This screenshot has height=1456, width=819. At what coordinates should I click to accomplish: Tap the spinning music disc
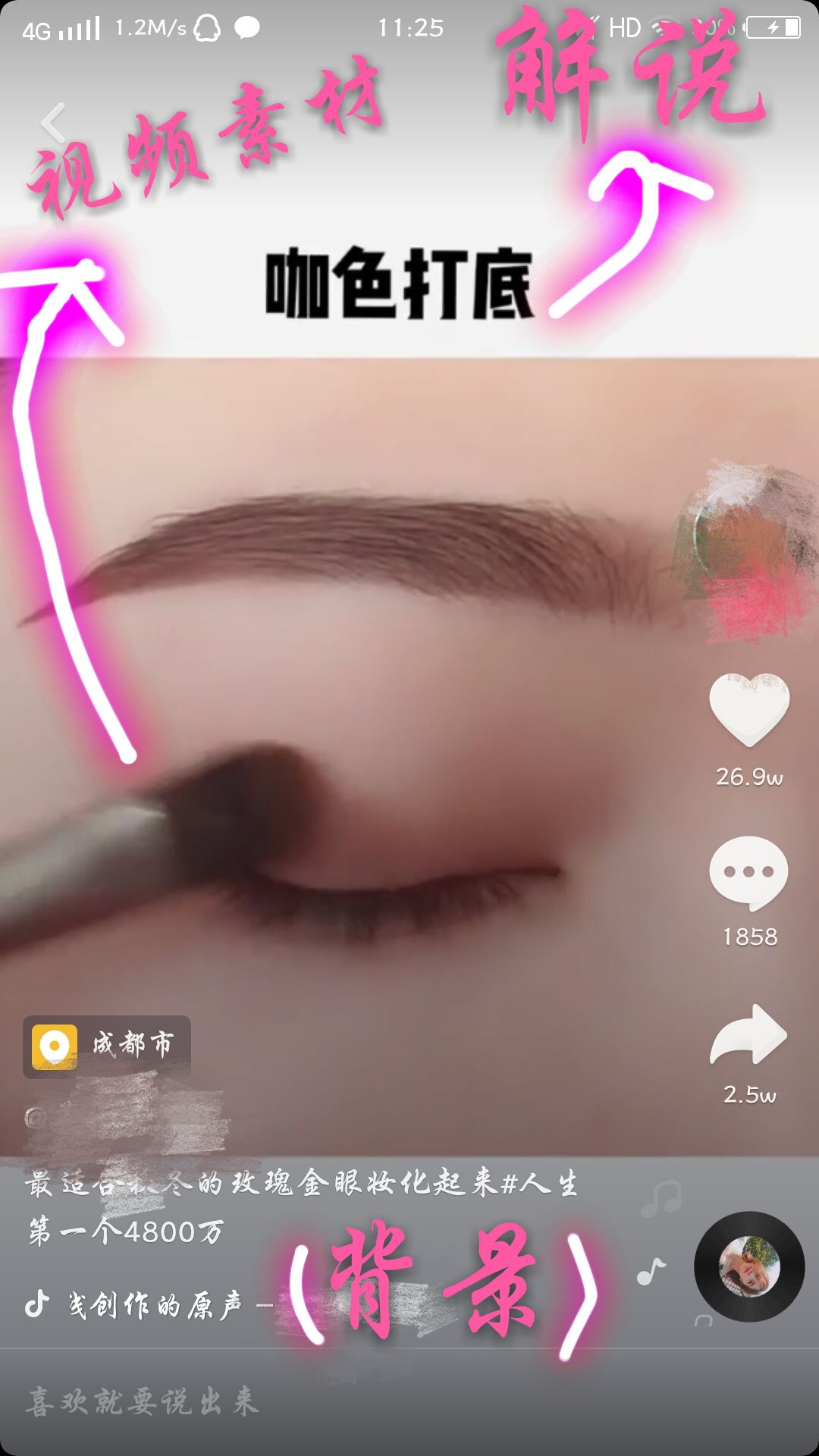point(748,1266)
